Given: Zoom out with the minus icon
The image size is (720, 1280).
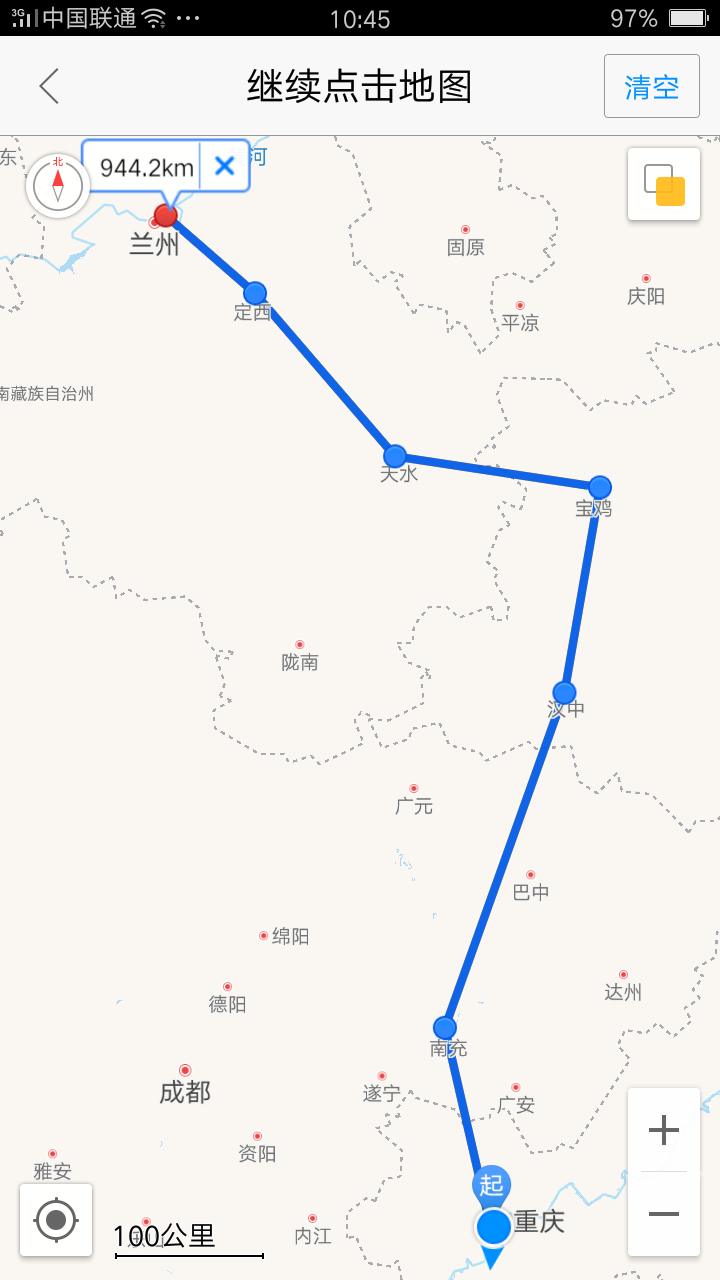Looking at the screenshot, I should click(x=664, y=1213).
